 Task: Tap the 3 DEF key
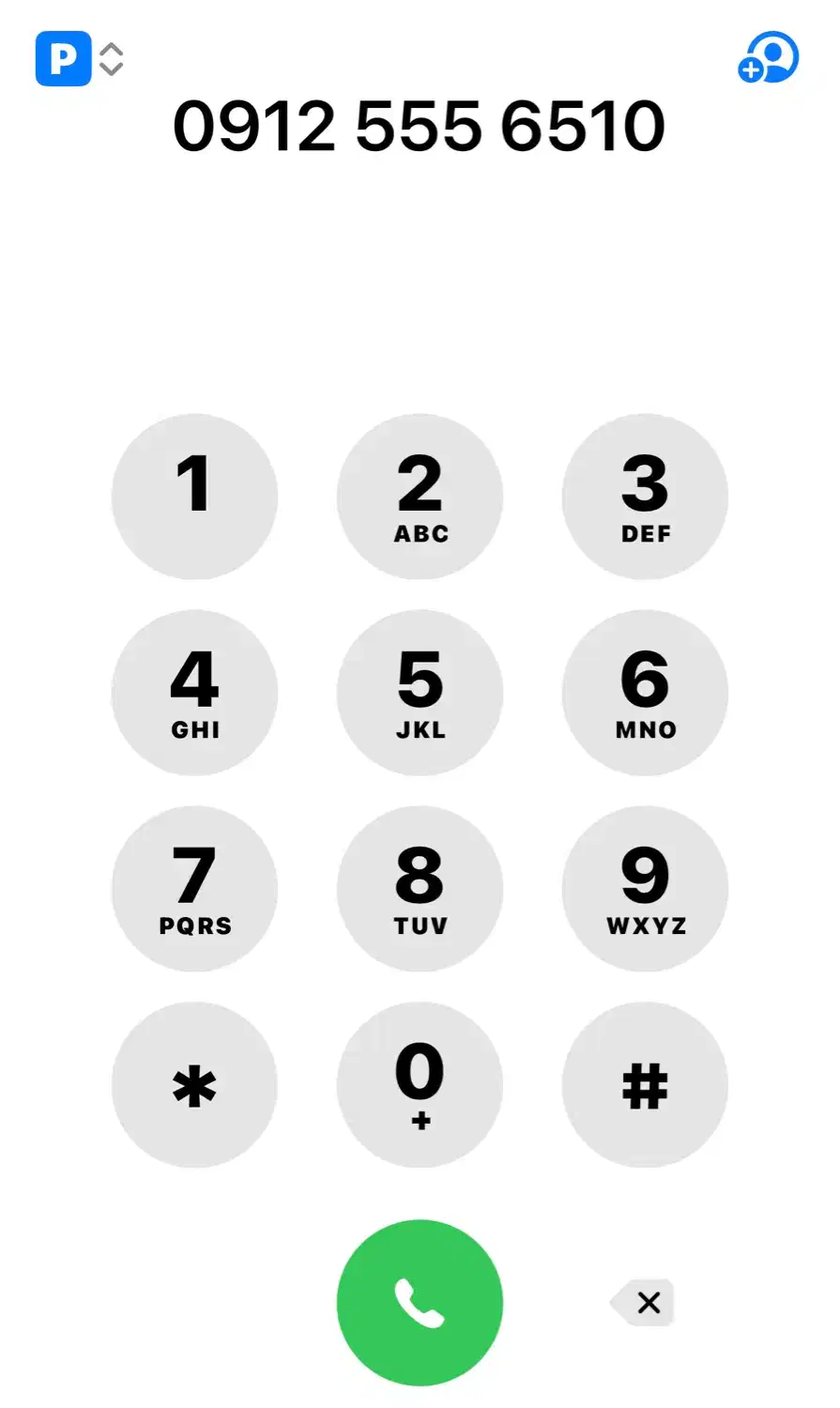[645, 496]
